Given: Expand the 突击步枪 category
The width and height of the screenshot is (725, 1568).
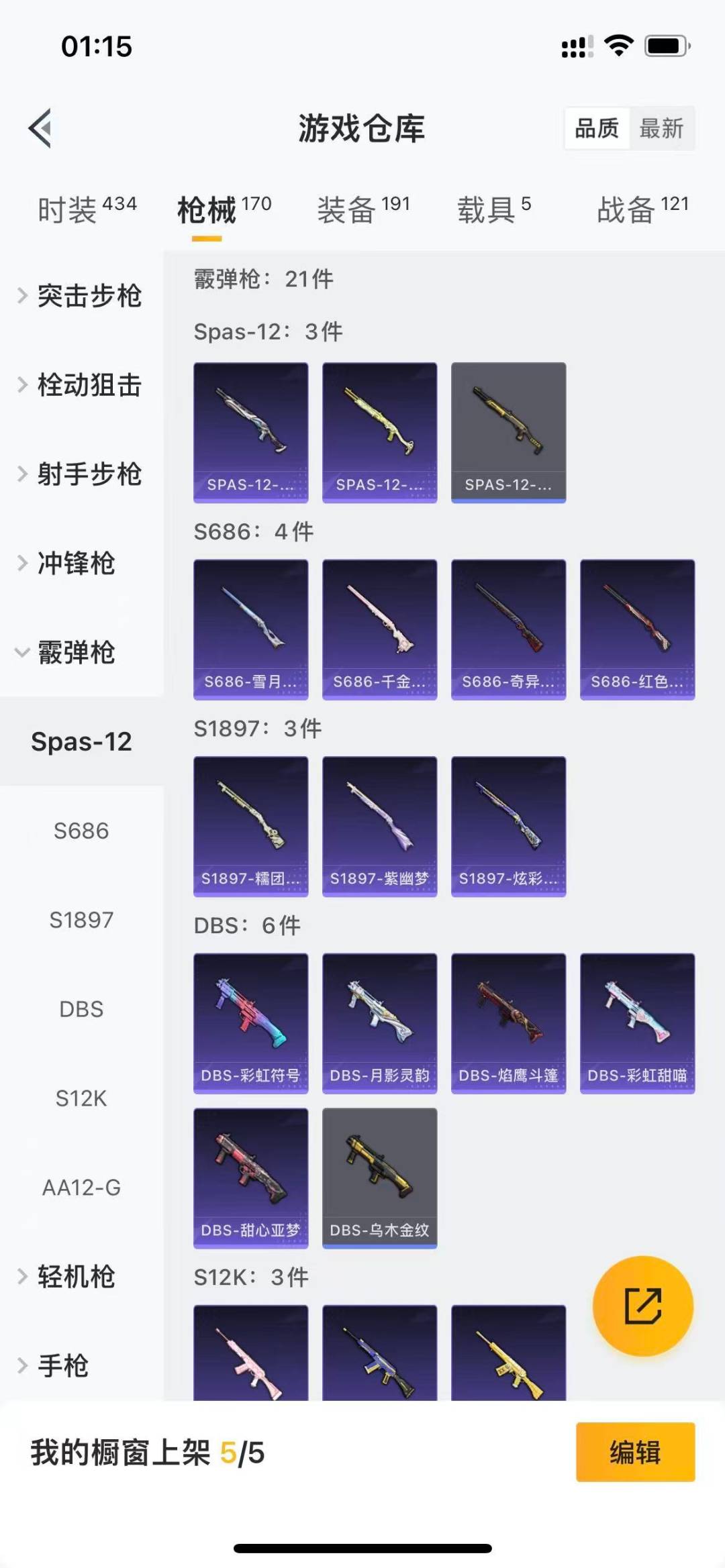Looking at the screenshot, I should point(81,295).
